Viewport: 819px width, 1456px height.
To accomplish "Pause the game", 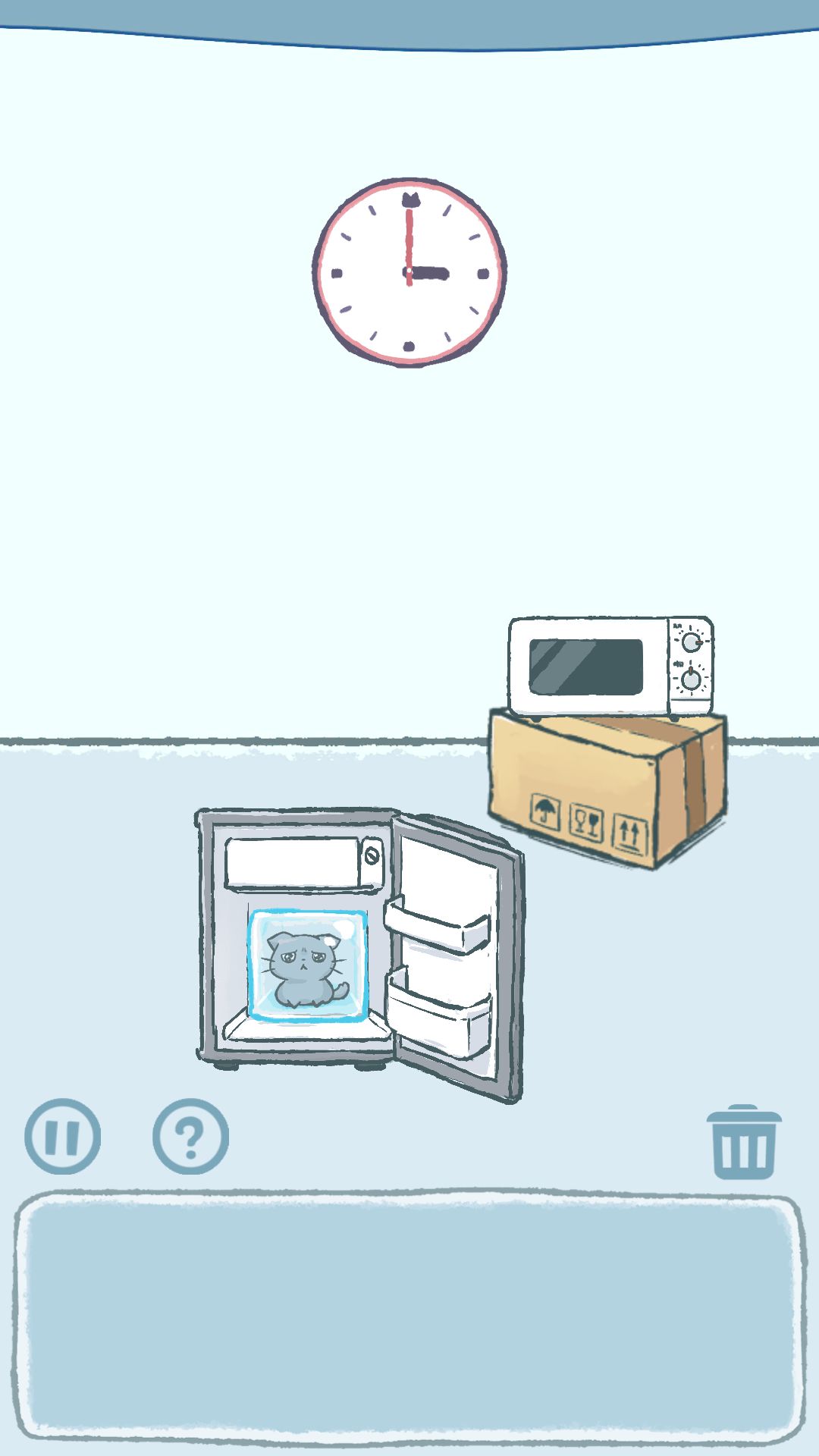I will point(62,1137).
